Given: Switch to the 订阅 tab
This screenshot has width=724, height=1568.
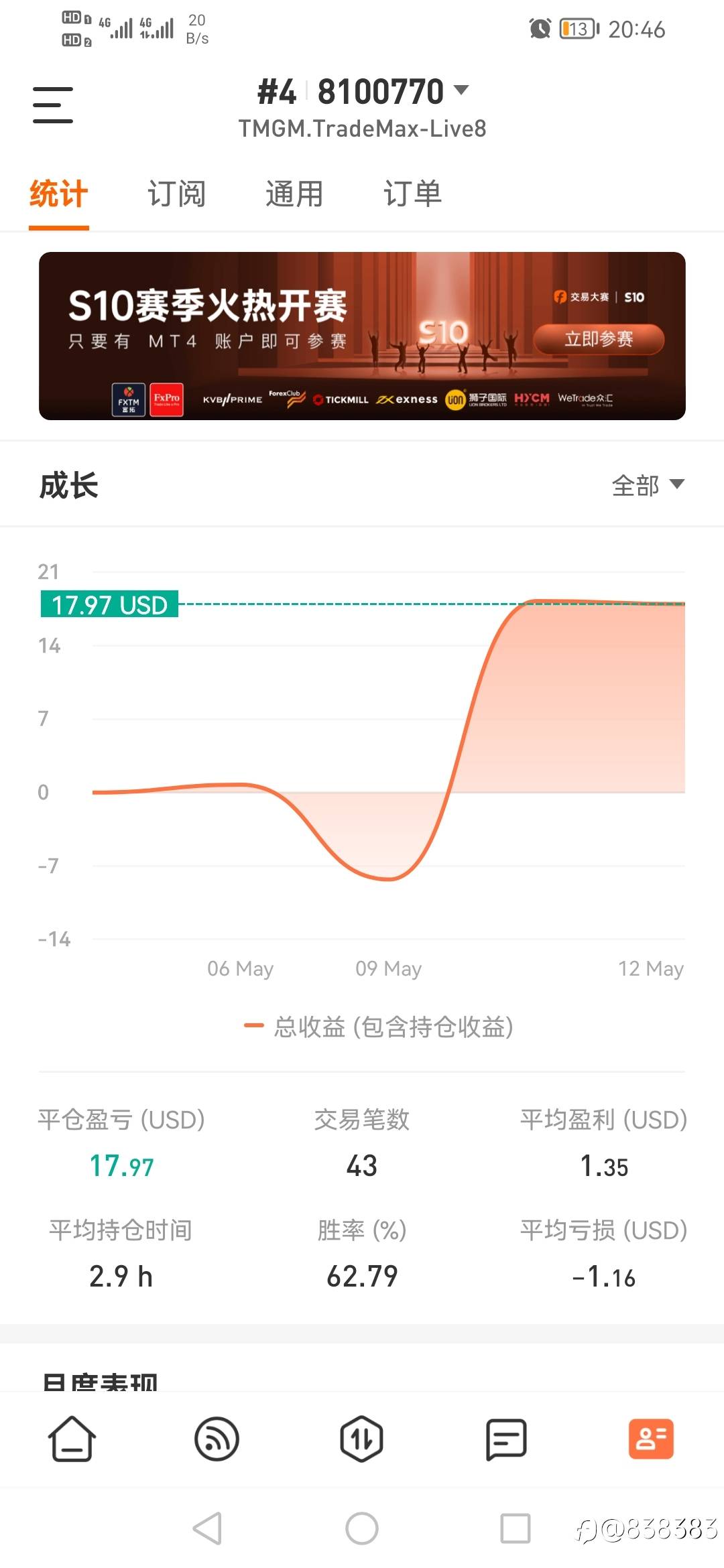Looking at the screenshot, I should pyautogui.click(x=176, y=194).
